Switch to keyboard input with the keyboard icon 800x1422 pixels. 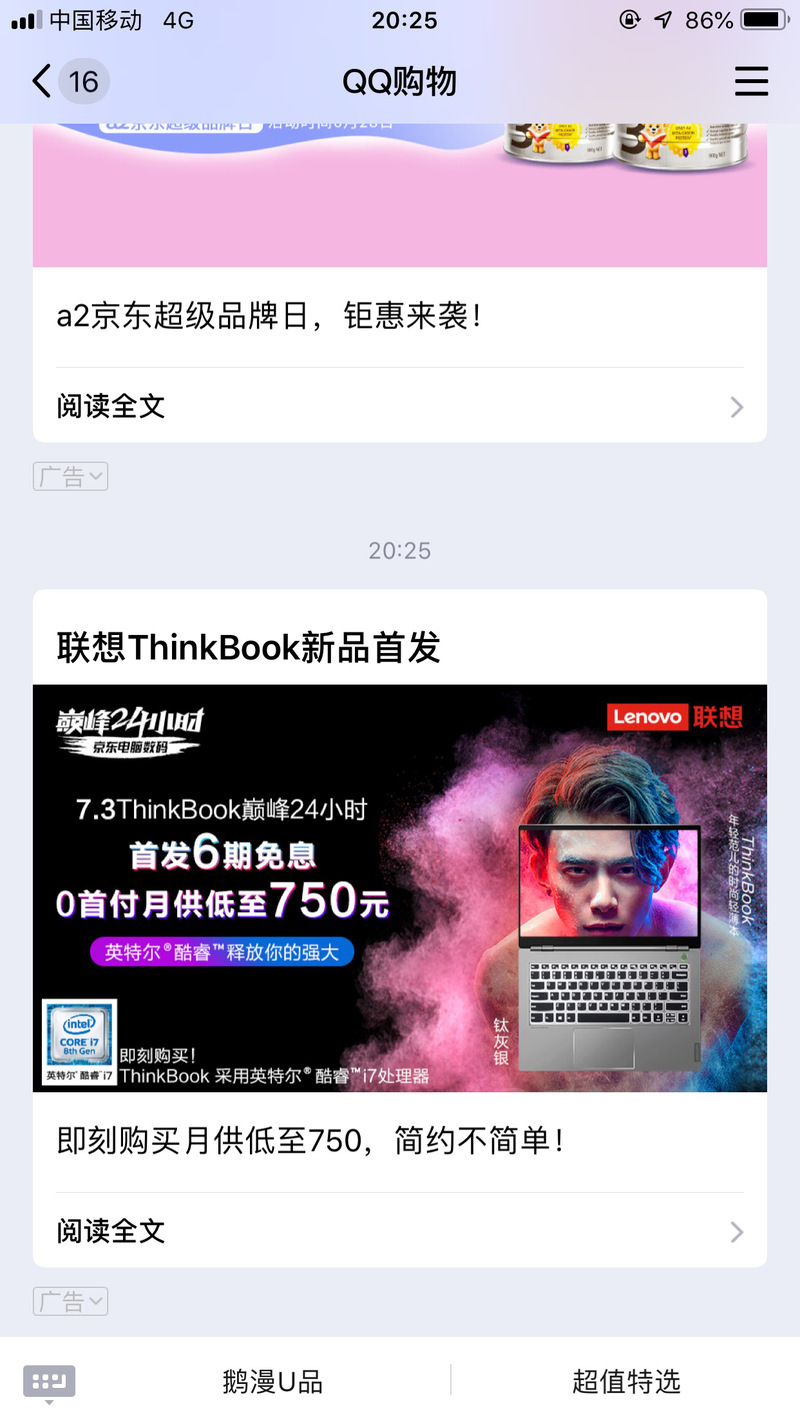[49, 1383]
